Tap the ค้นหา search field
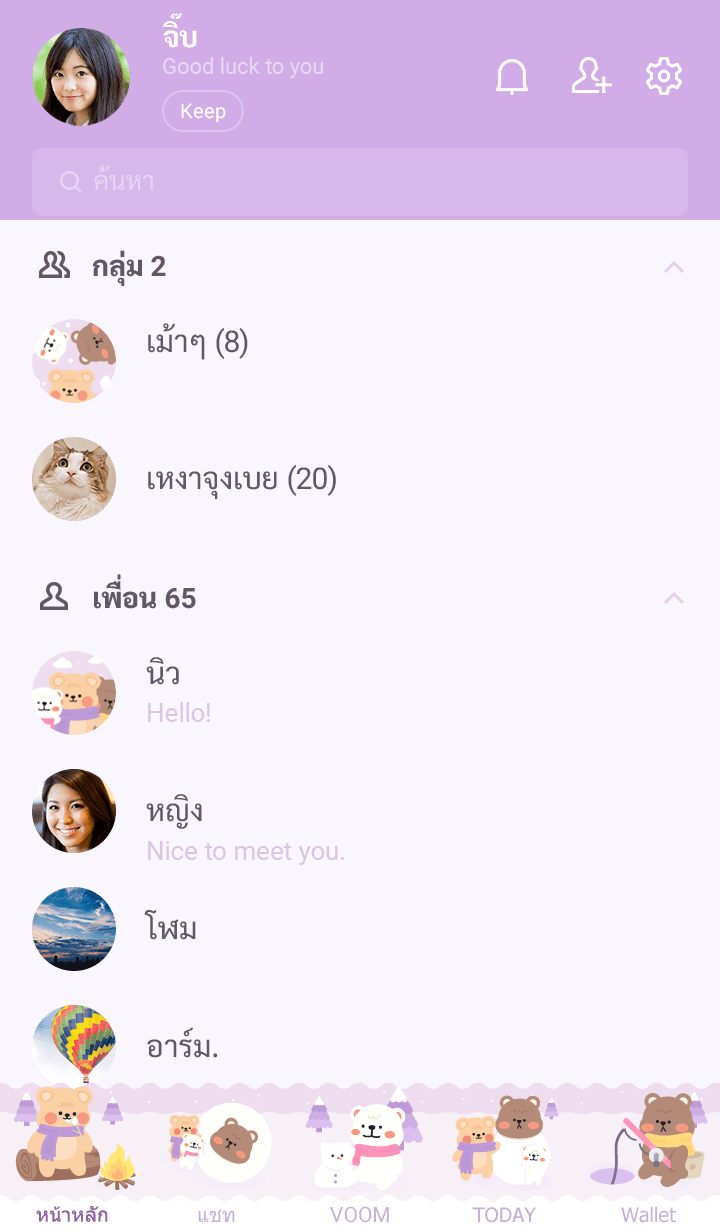The width and height of the screenshot is (720, 1232). pos(360,182)
